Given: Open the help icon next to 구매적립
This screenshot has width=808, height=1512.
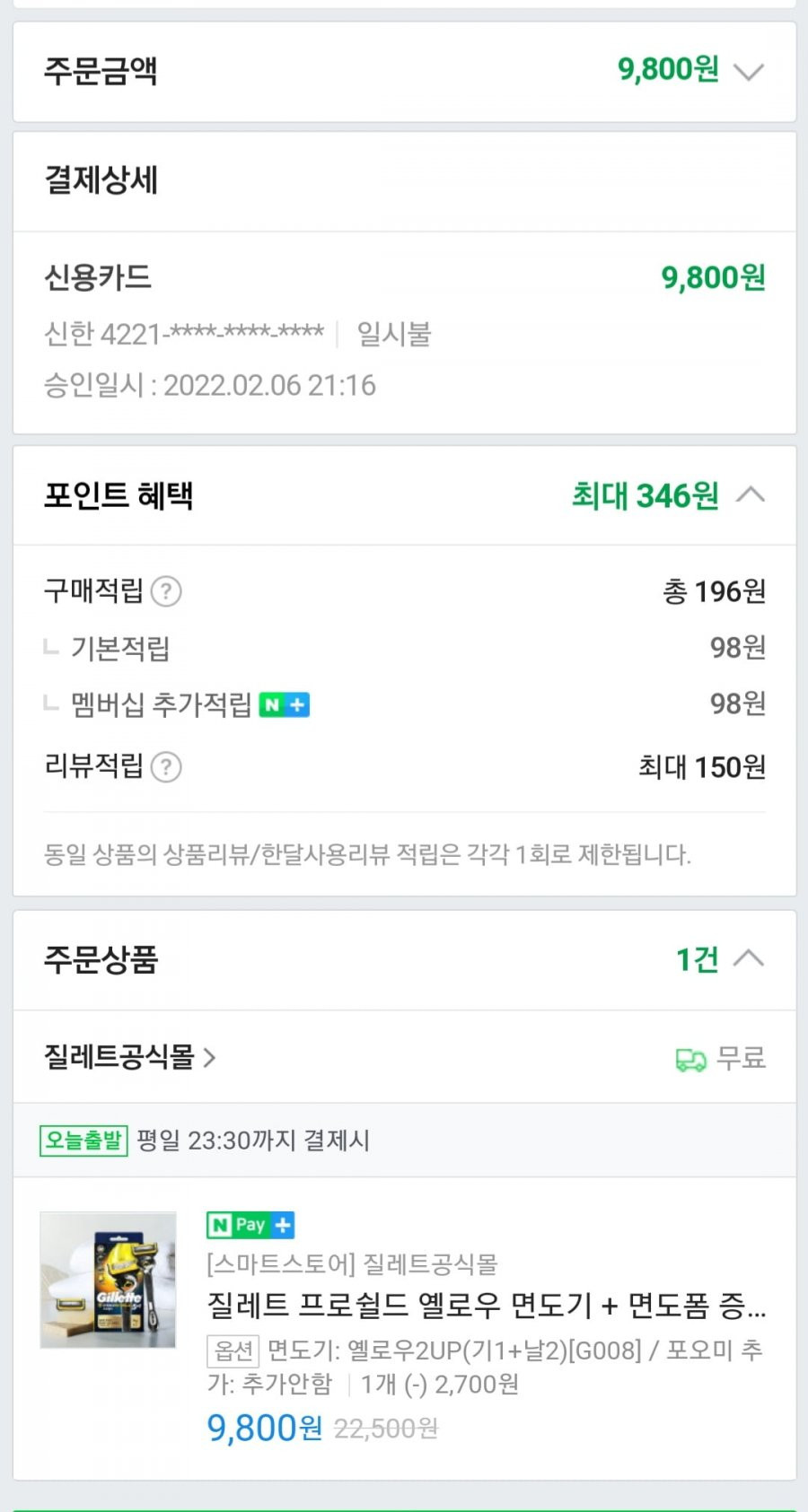Looking at the screenshot, I should (x=166, y=591).
